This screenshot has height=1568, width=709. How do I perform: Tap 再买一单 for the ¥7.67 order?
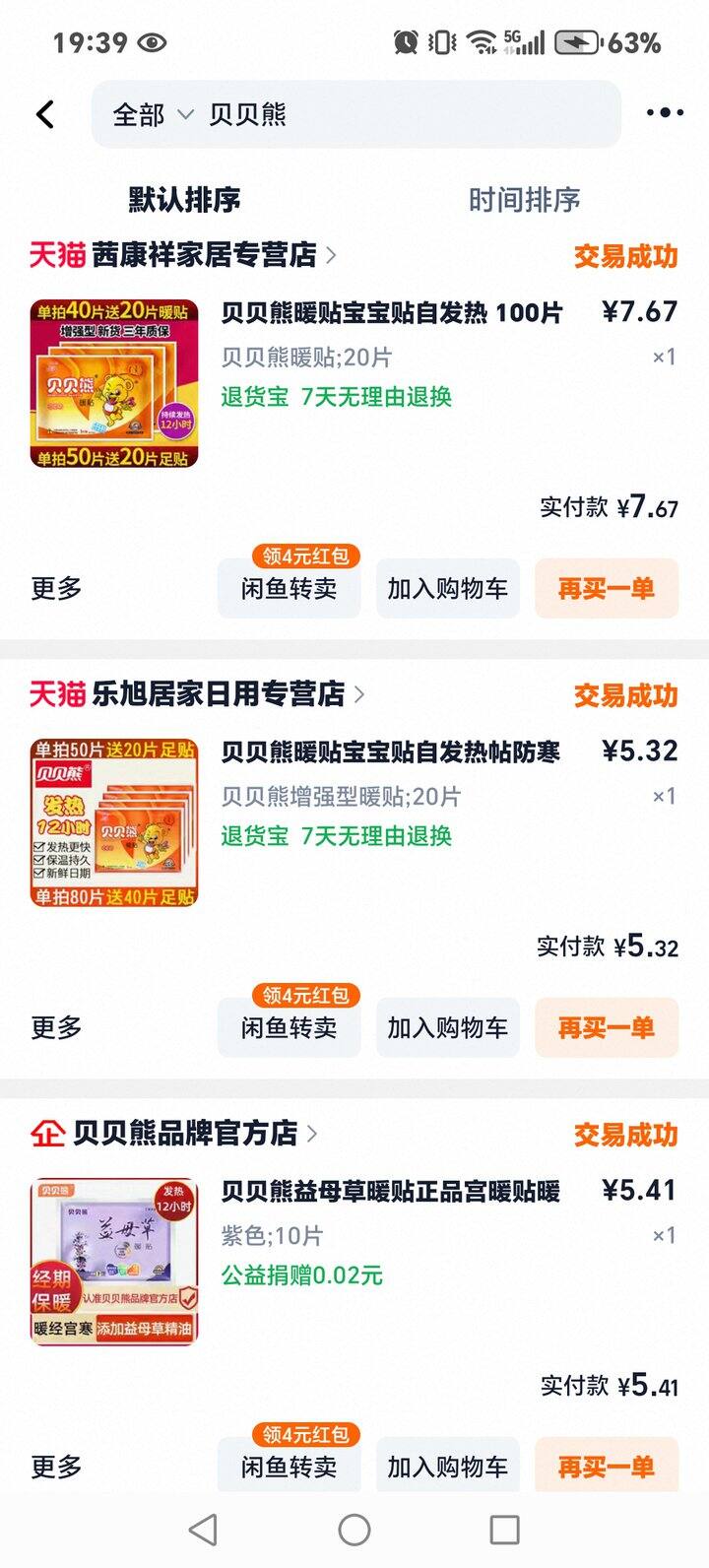(x=606, y=589)
